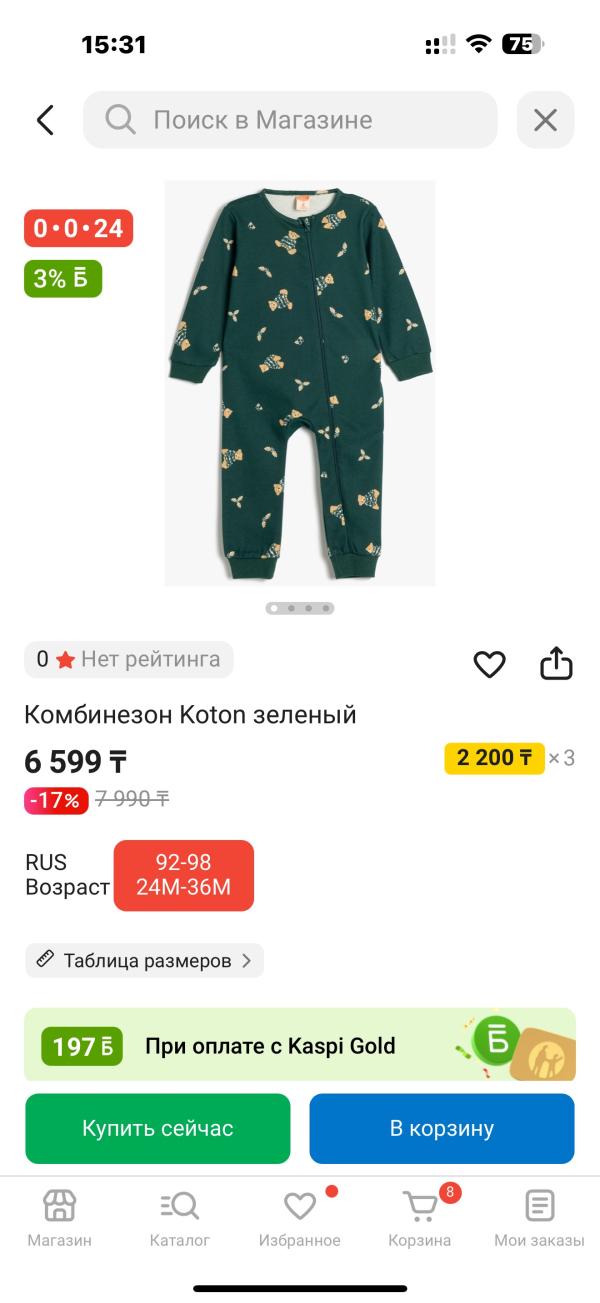This screenshot has height=1303, width=600.
Task: Open the "Каталог" tab
Action: tap(180, 1218)
